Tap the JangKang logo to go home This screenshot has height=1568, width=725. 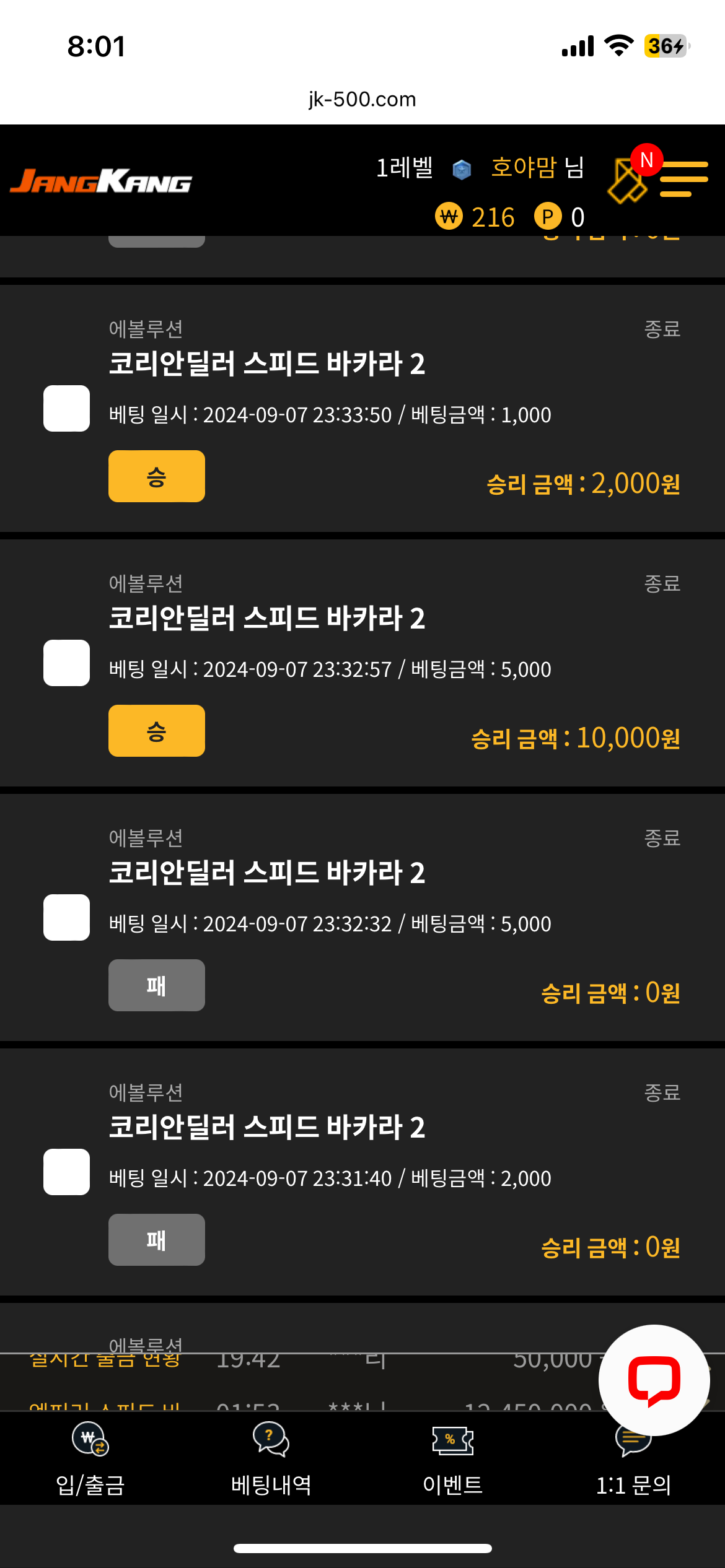(x=101, y=181)
